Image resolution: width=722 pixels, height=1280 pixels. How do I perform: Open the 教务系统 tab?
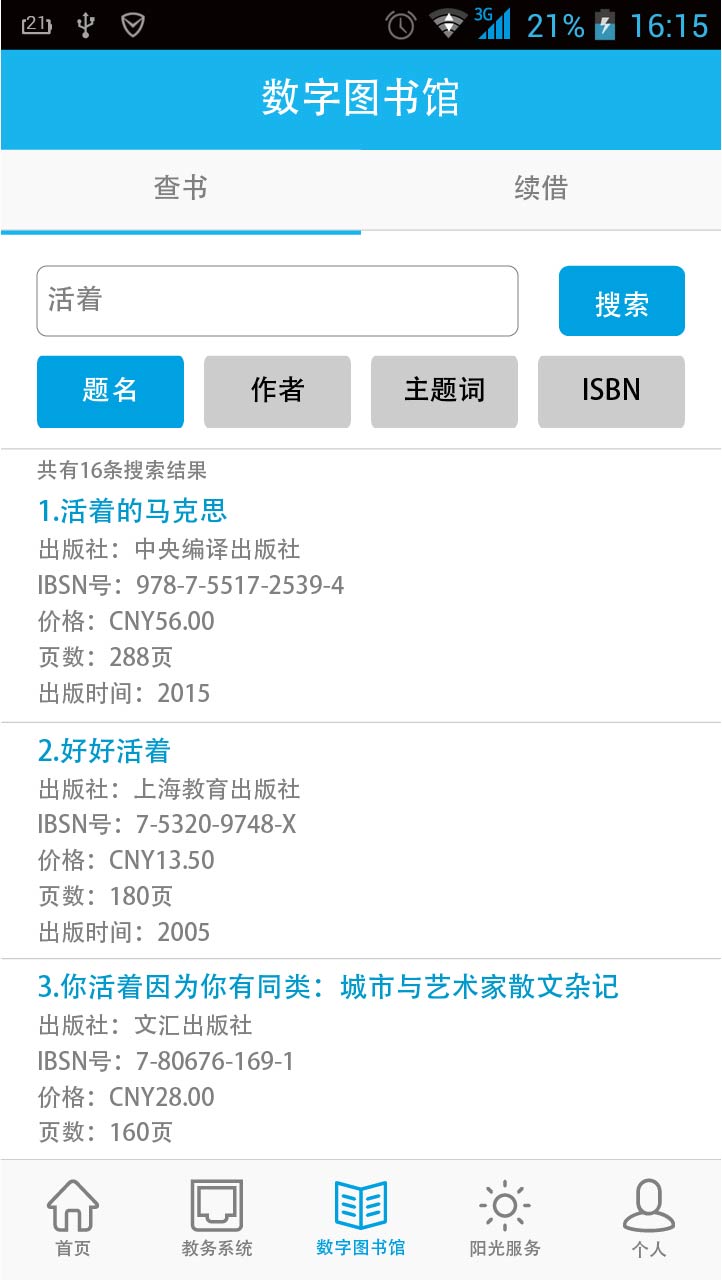[217, 1218]
